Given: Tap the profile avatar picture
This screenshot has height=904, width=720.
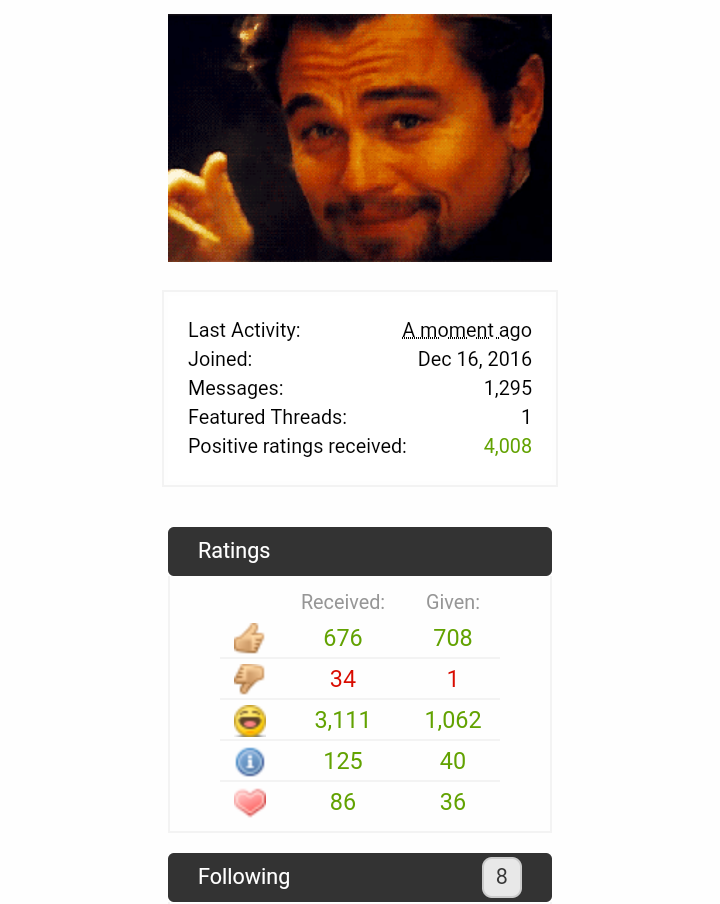Looking at the screenshot, I should tap(360, 138).
